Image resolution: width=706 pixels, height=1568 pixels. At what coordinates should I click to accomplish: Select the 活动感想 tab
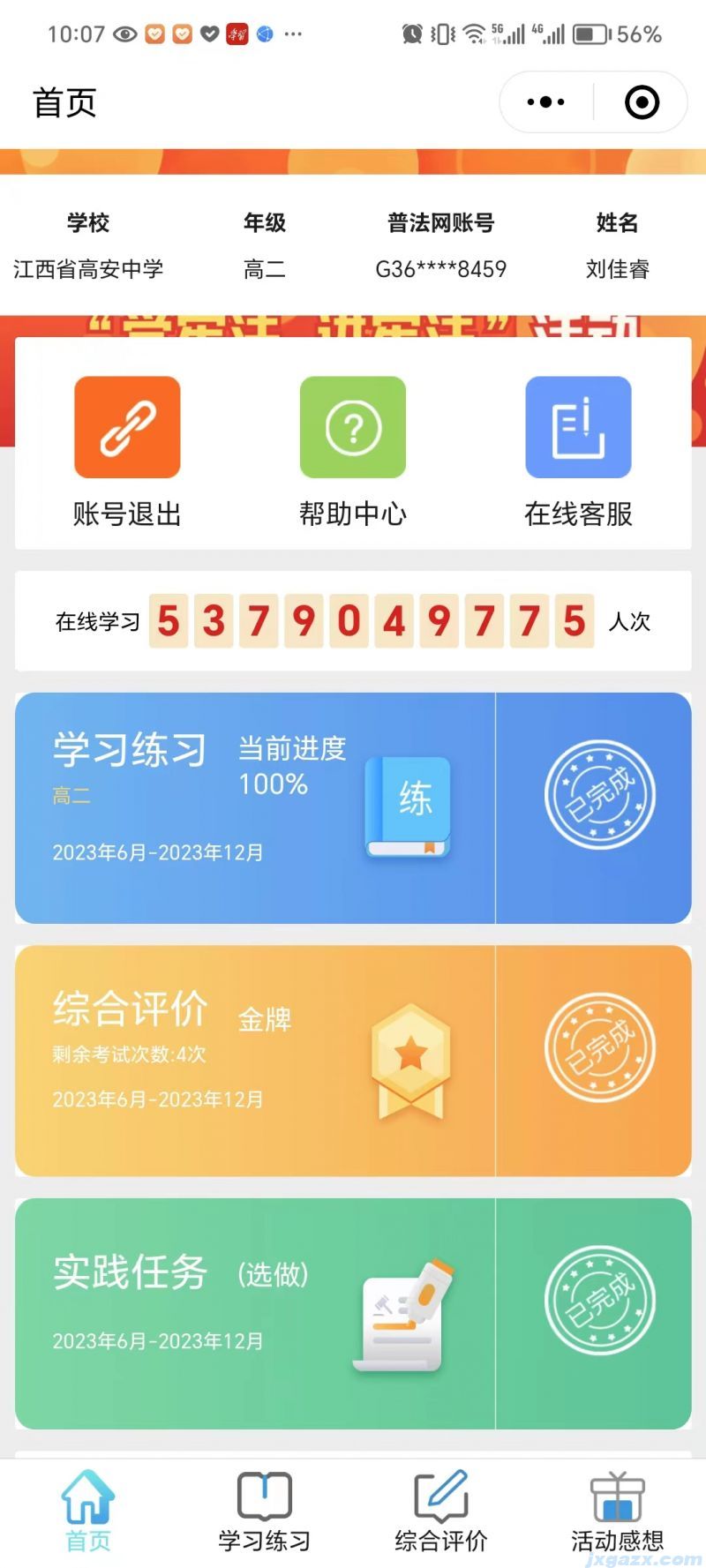click(617, 1512)
